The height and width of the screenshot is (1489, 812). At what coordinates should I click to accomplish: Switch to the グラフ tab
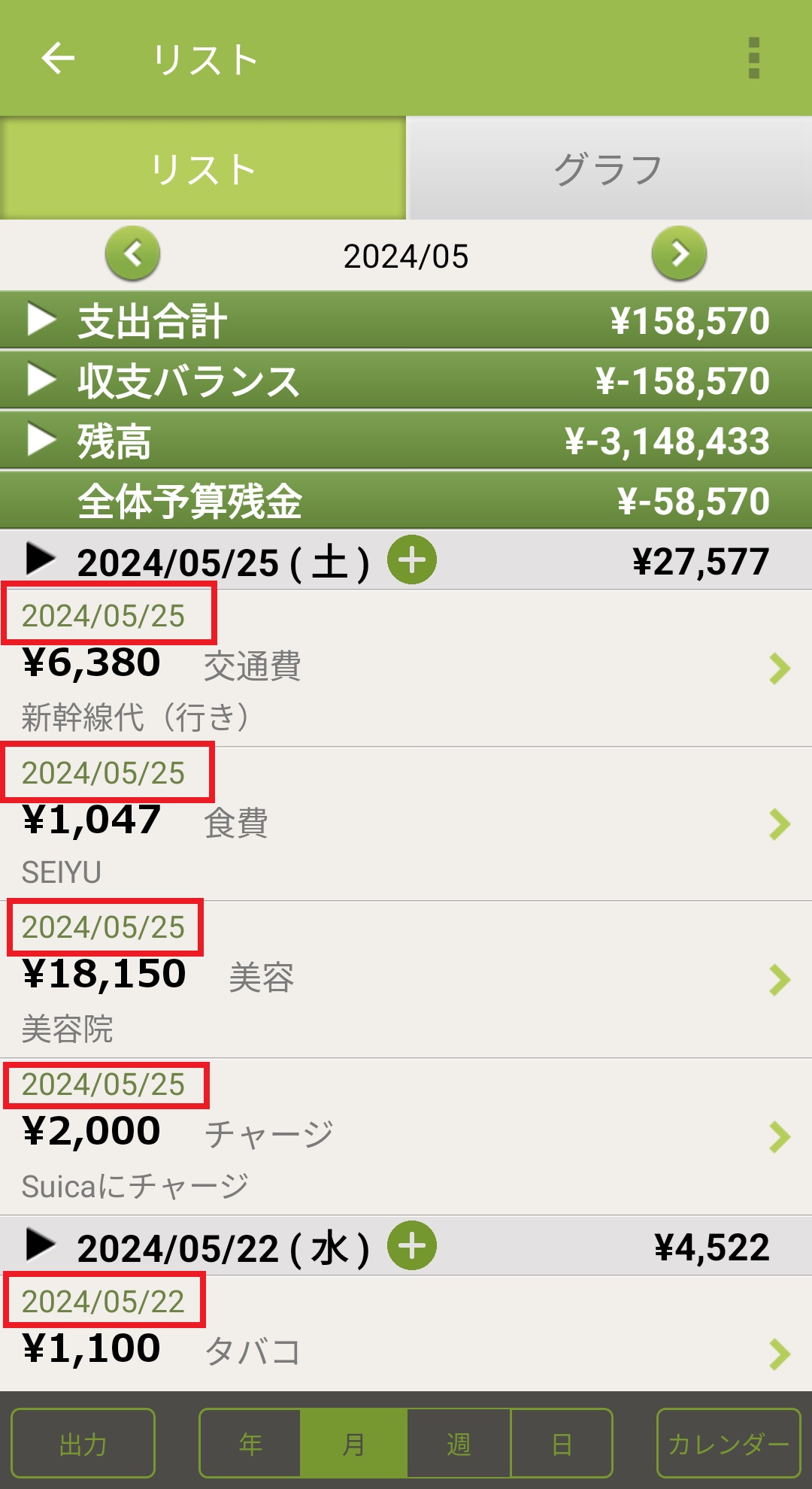click(608, 168)
